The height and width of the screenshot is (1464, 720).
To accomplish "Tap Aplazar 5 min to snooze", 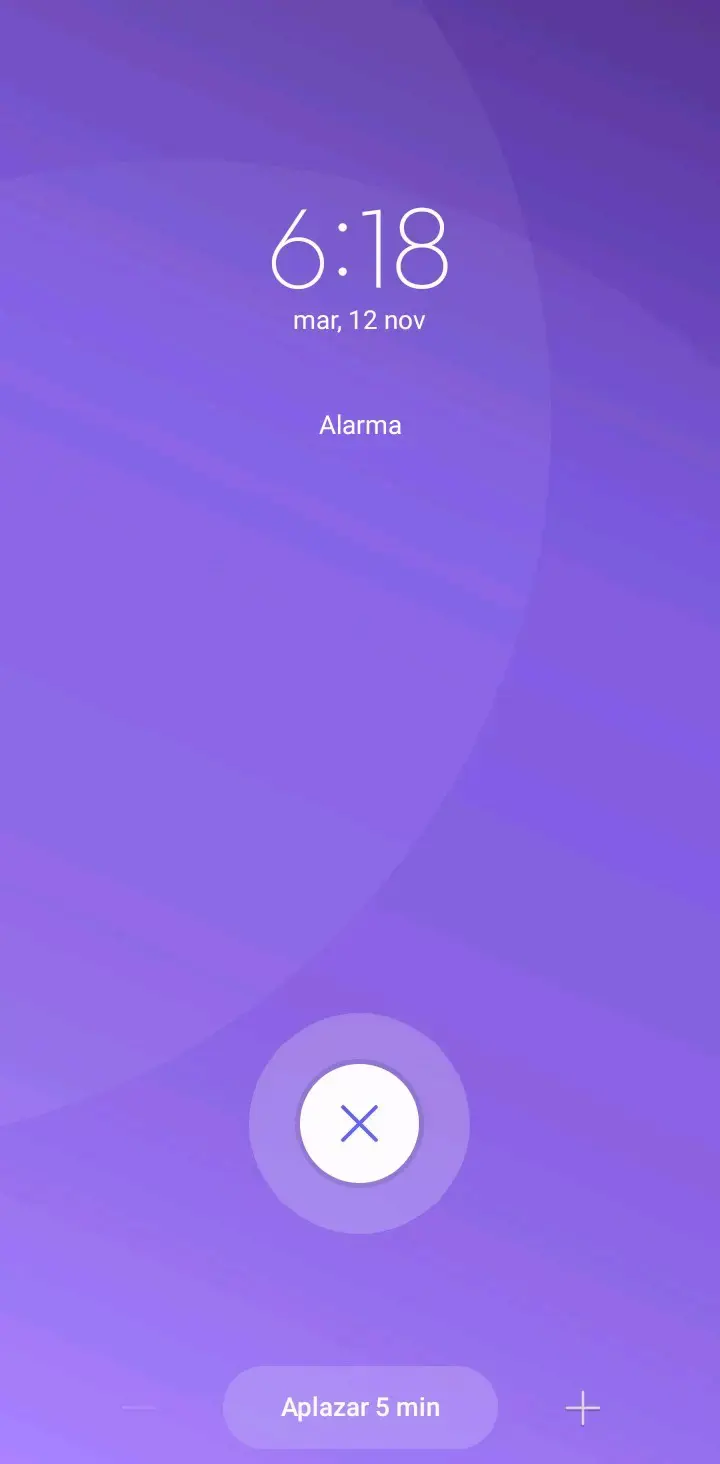I will coord(360,1407).
